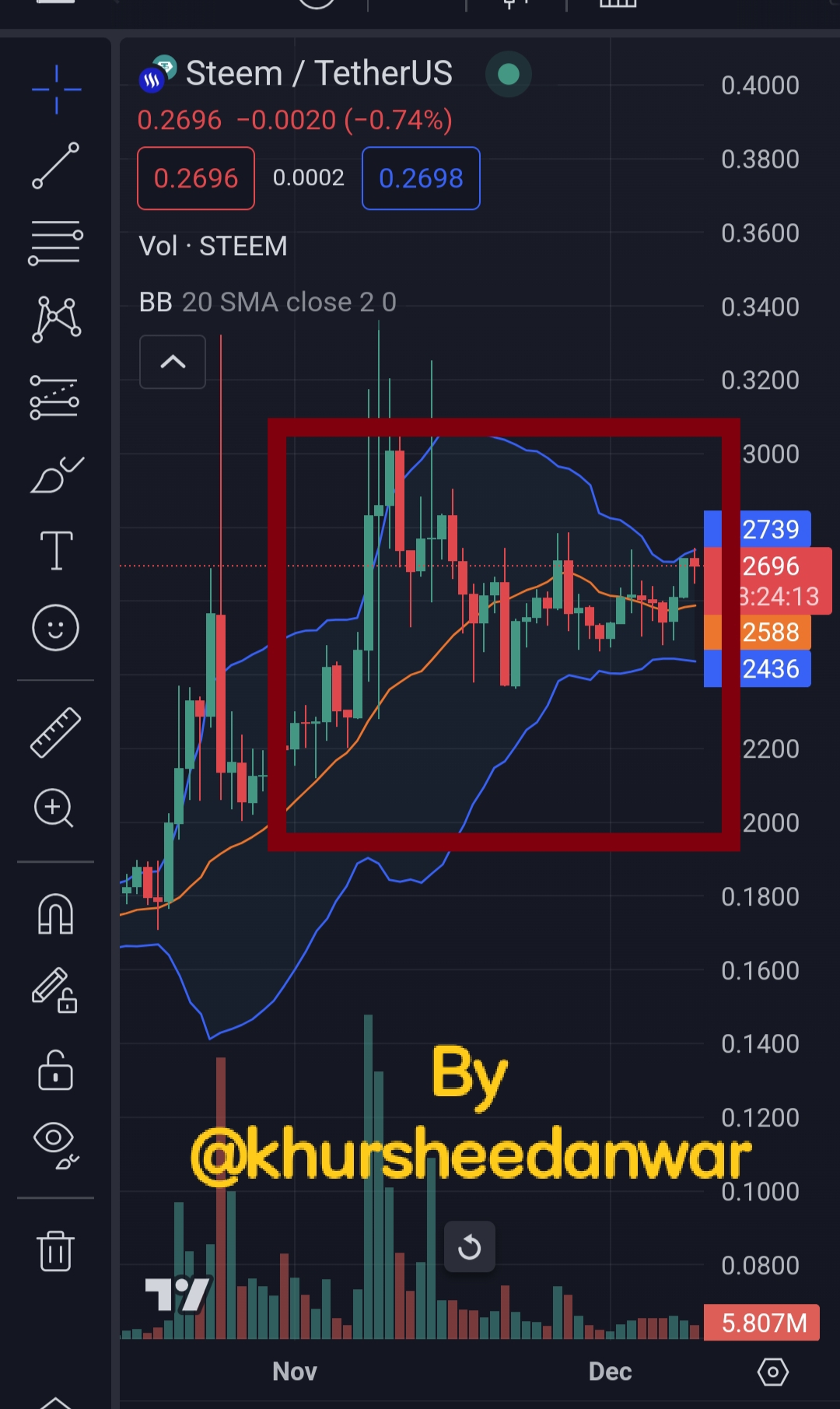Activate the ruler measure tool
The height and width of the screenshot is (1409, 840).
click(55, 732)
